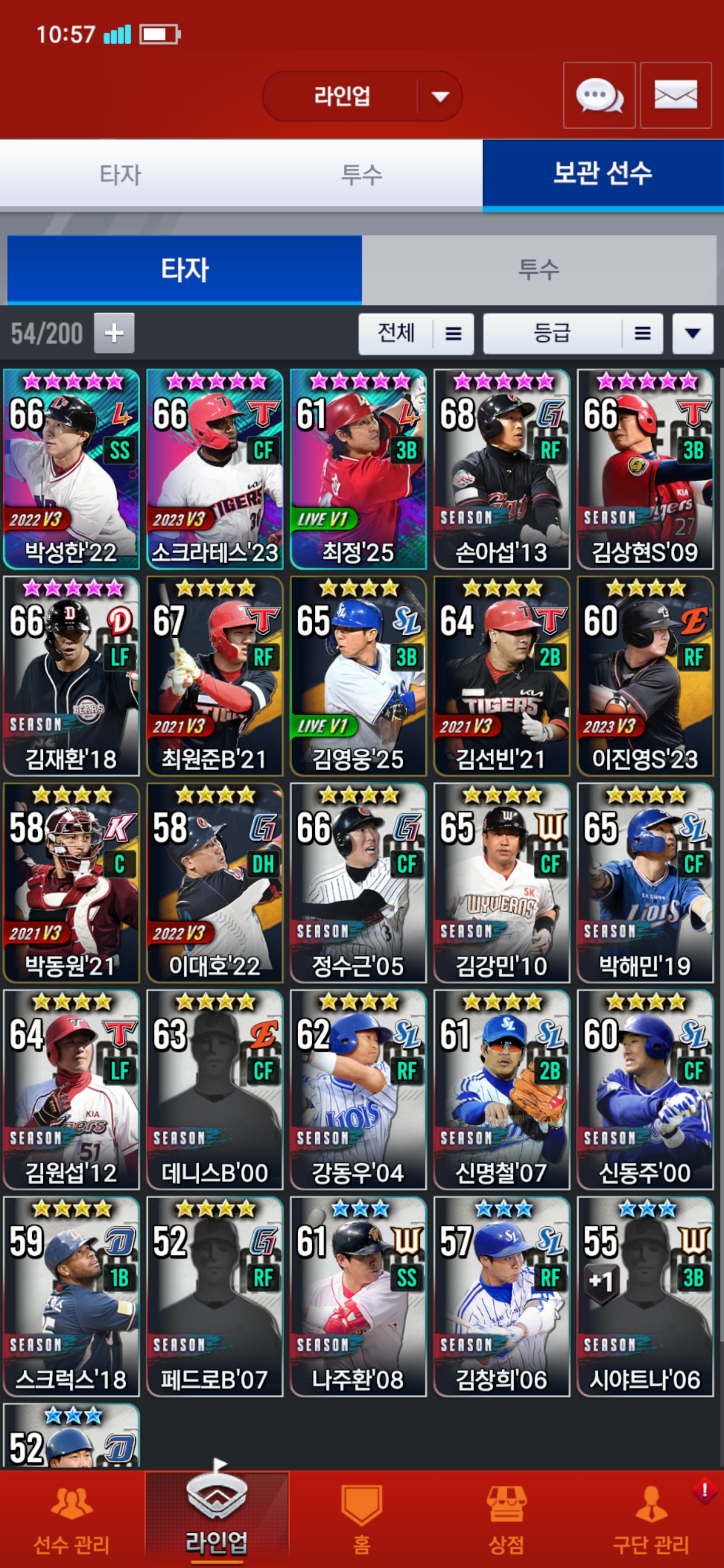Image resolution: width=724 pixels, height=1568 pixels.
Task: Go to 선수 관리 in bottom navigation
Action: point(72,1519)
